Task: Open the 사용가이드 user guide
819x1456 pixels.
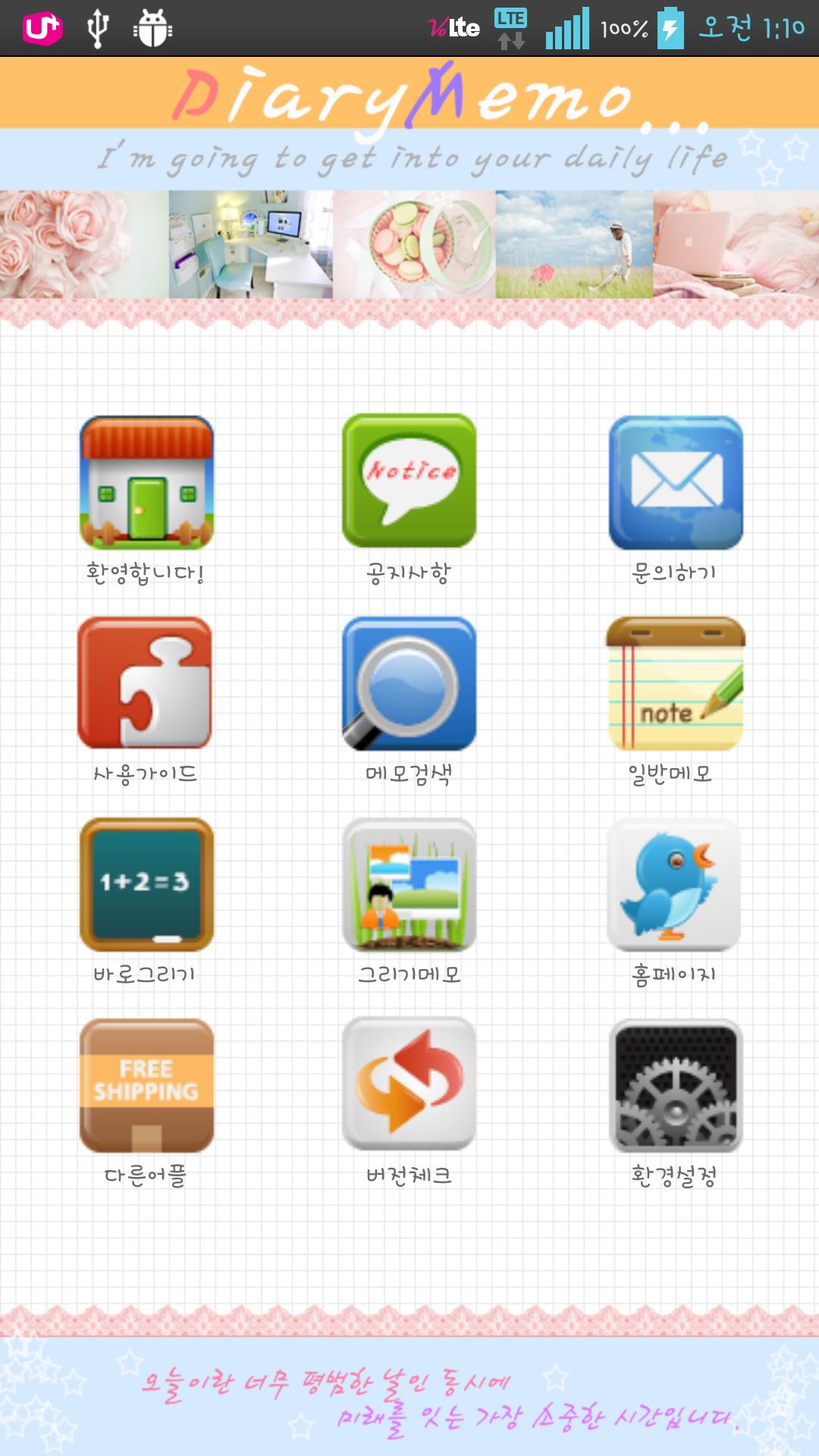Action: 145,682
